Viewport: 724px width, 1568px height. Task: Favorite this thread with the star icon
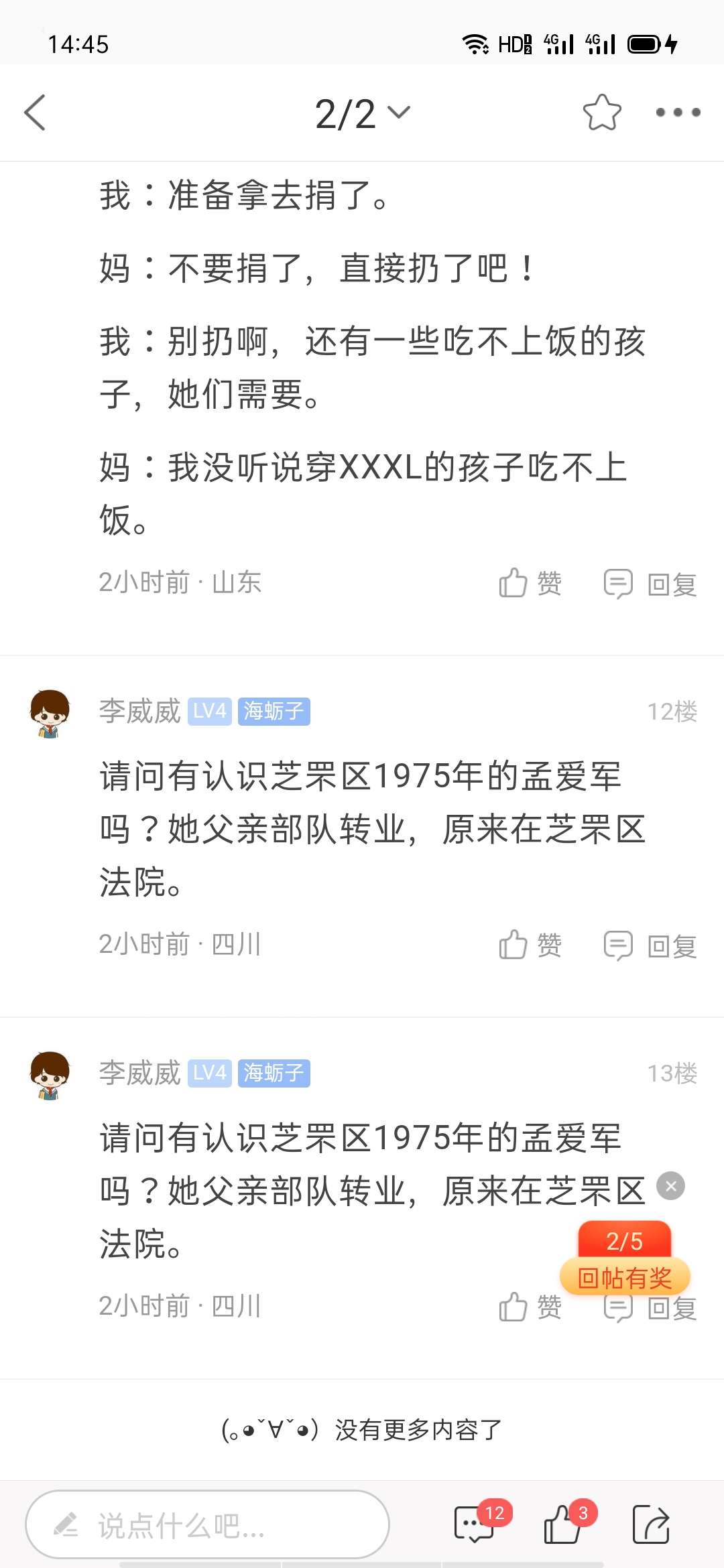pos(602,113)
